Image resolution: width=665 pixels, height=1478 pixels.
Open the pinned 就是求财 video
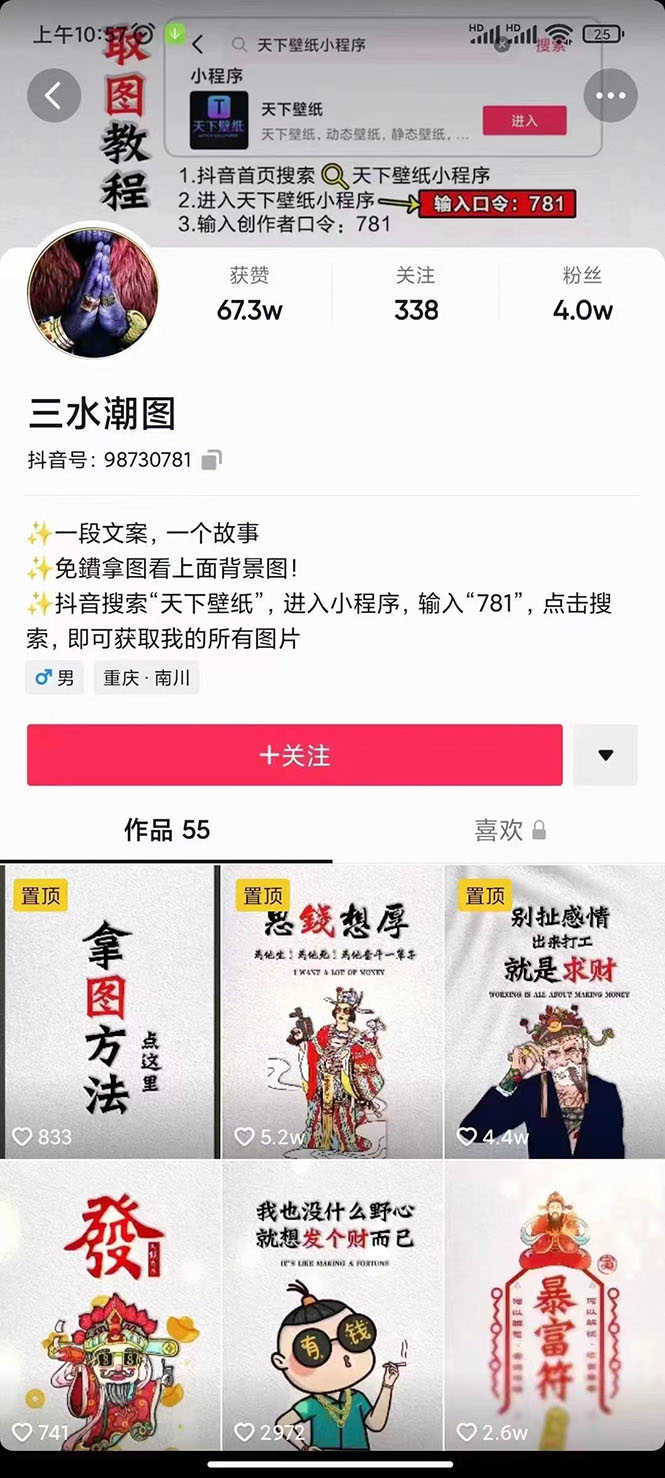[x=555, y=1012]
